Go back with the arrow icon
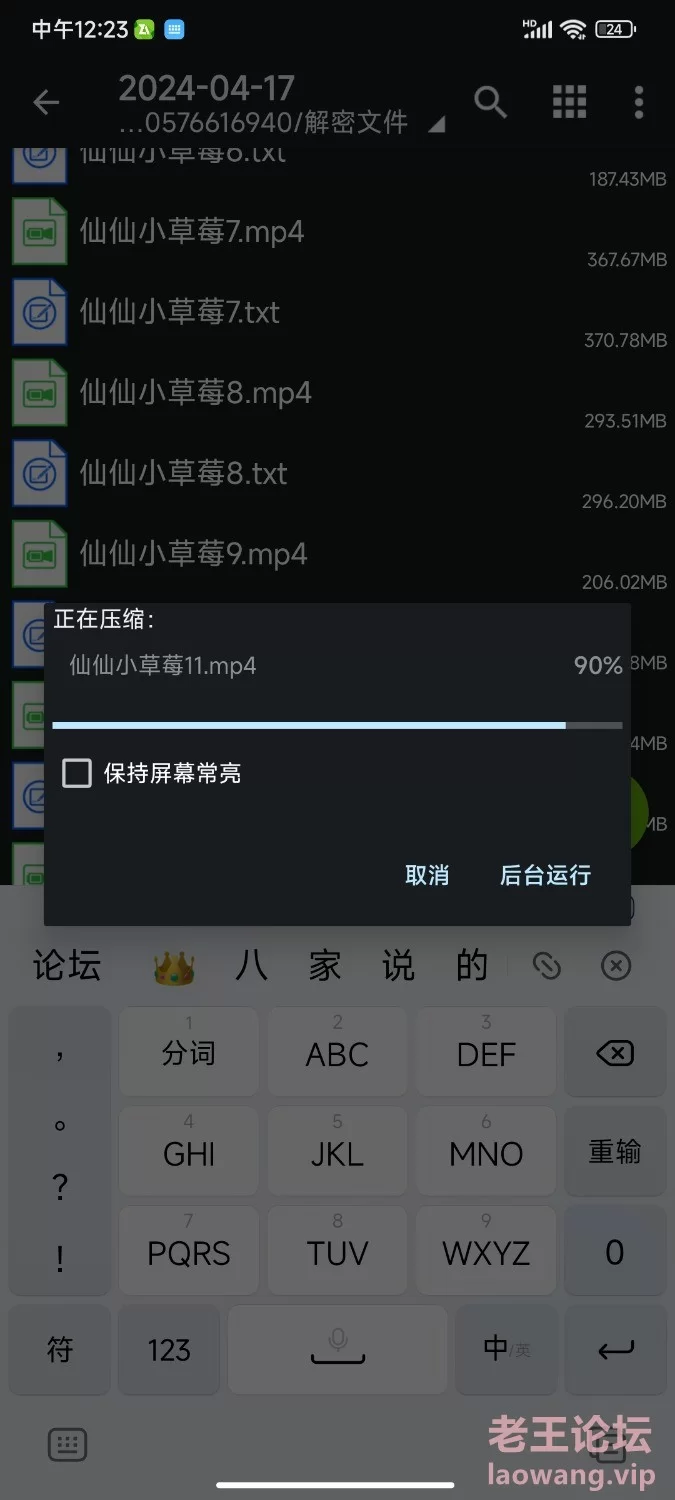The height and width of the screenshot is (1500, 675). pyautogui.click(x=46, y=103)
